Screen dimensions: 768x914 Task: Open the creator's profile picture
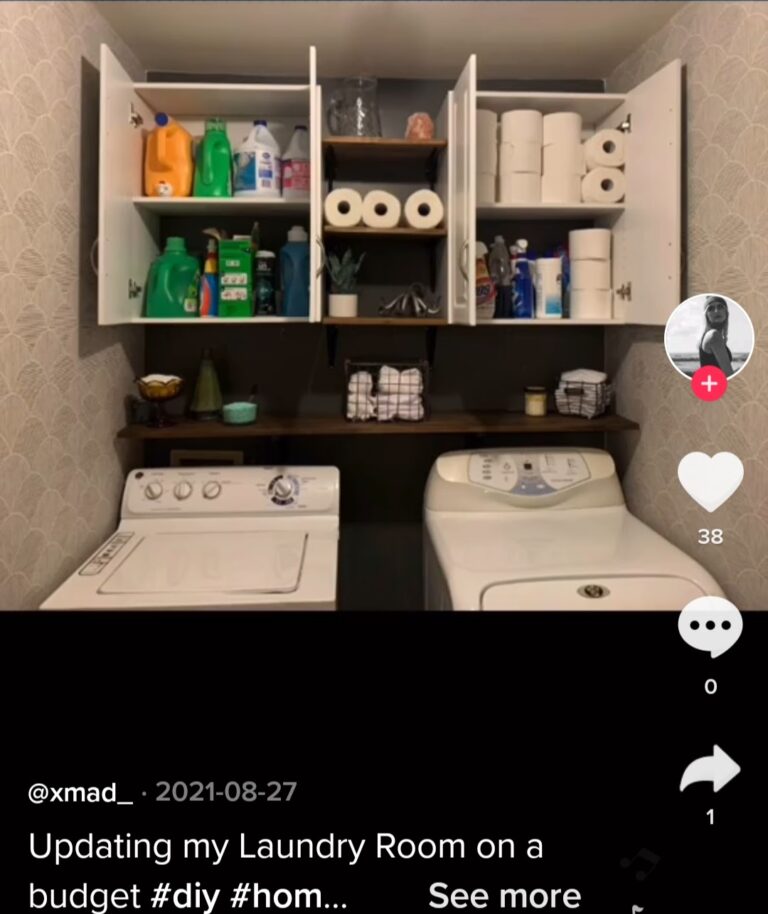tap(708, 337)
